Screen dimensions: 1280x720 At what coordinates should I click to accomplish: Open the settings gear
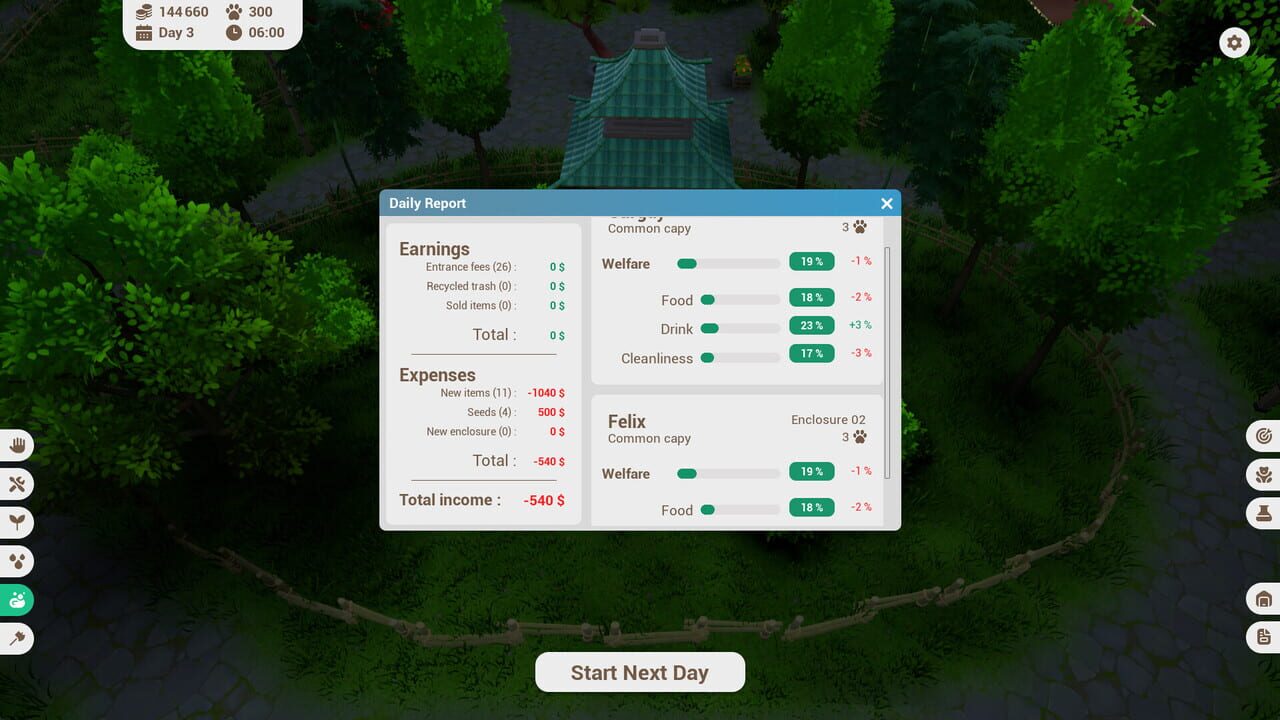[x=1234, y=43]
